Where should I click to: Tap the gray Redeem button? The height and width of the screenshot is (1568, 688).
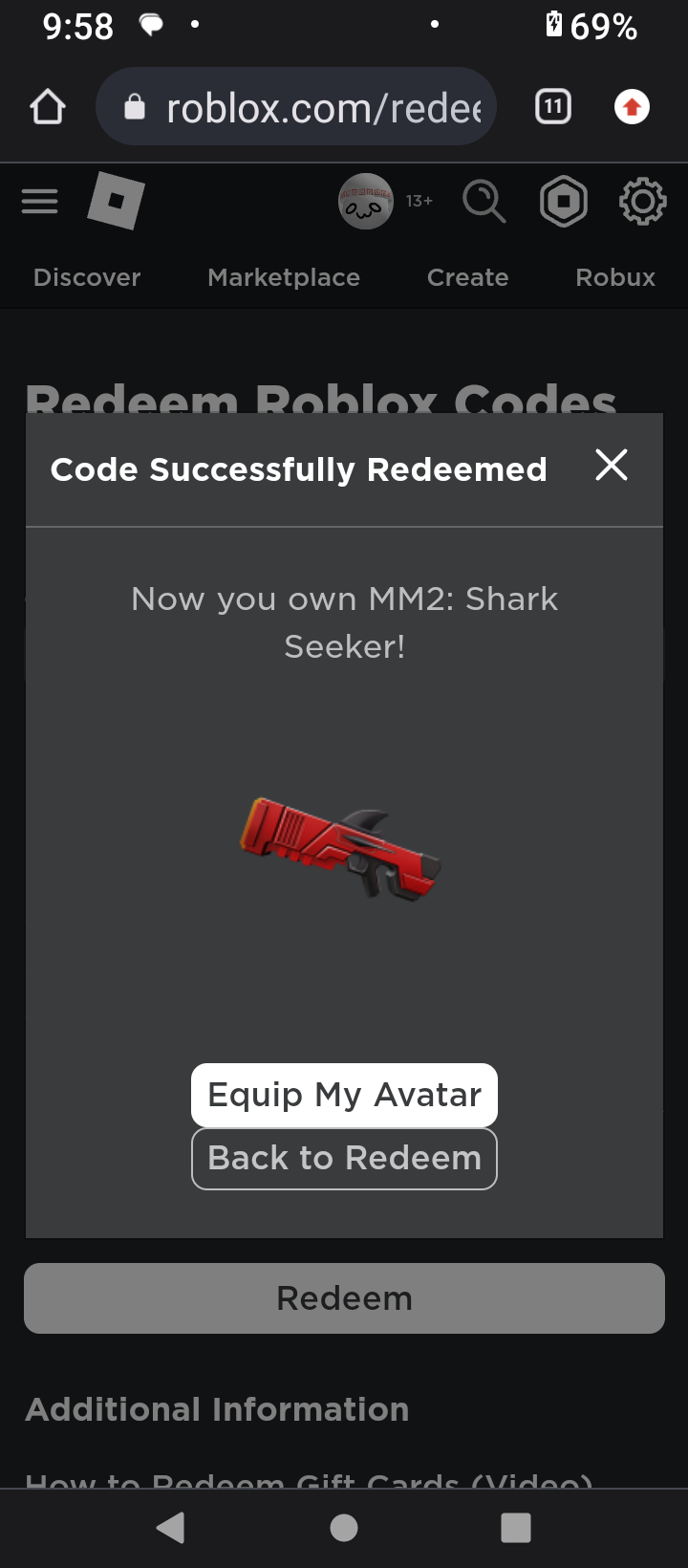[344, 1298]
